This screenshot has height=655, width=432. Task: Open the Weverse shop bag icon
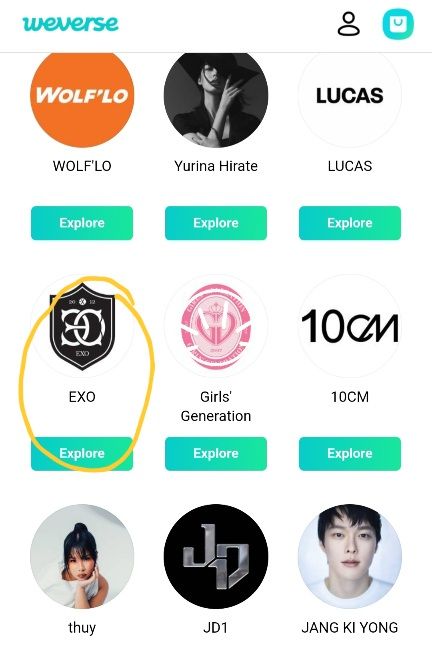[x=398, y=24]
